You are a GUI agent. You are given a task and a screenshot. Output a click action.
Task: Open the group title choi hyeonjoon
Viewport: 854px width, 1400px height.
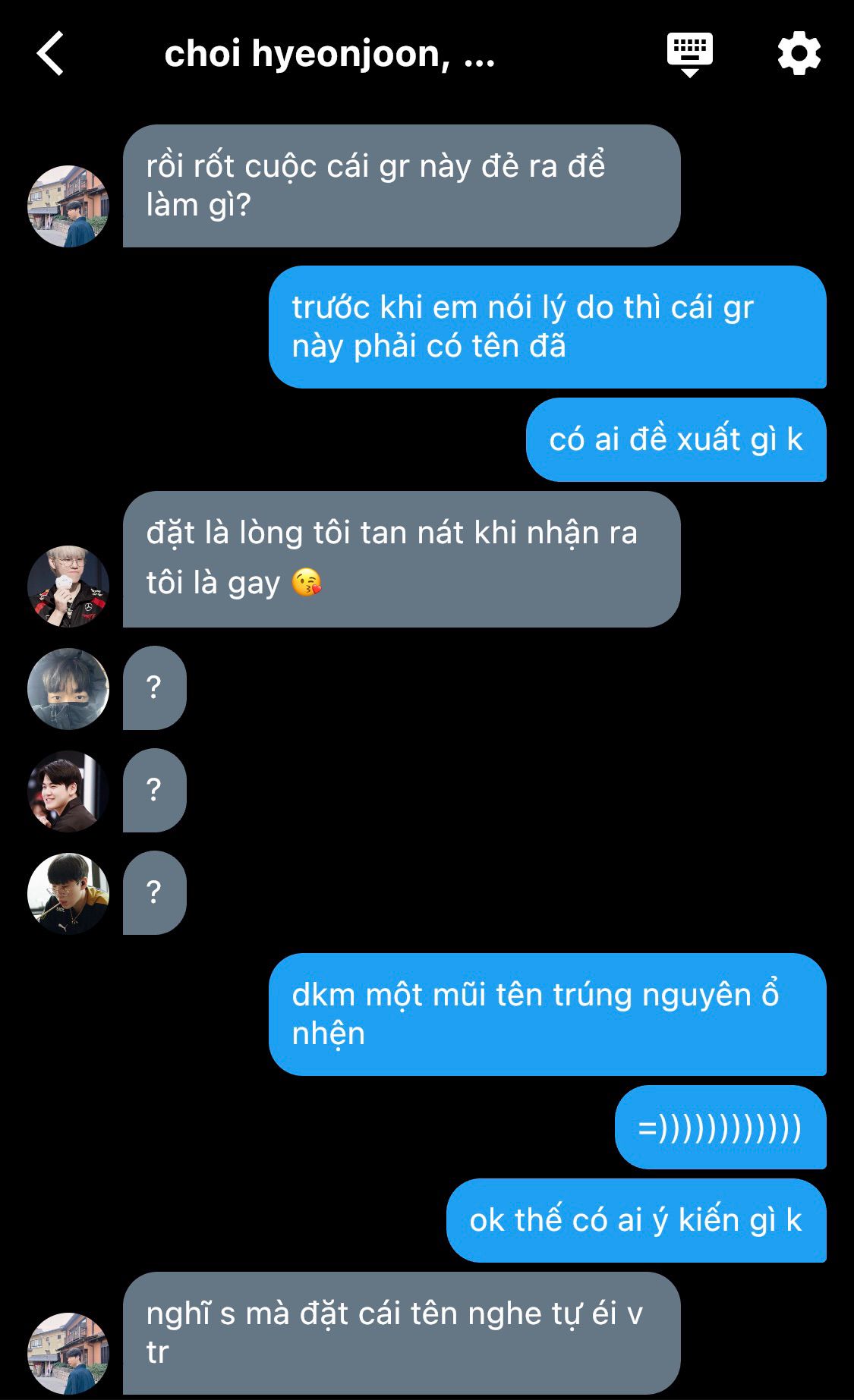(329, 55)
